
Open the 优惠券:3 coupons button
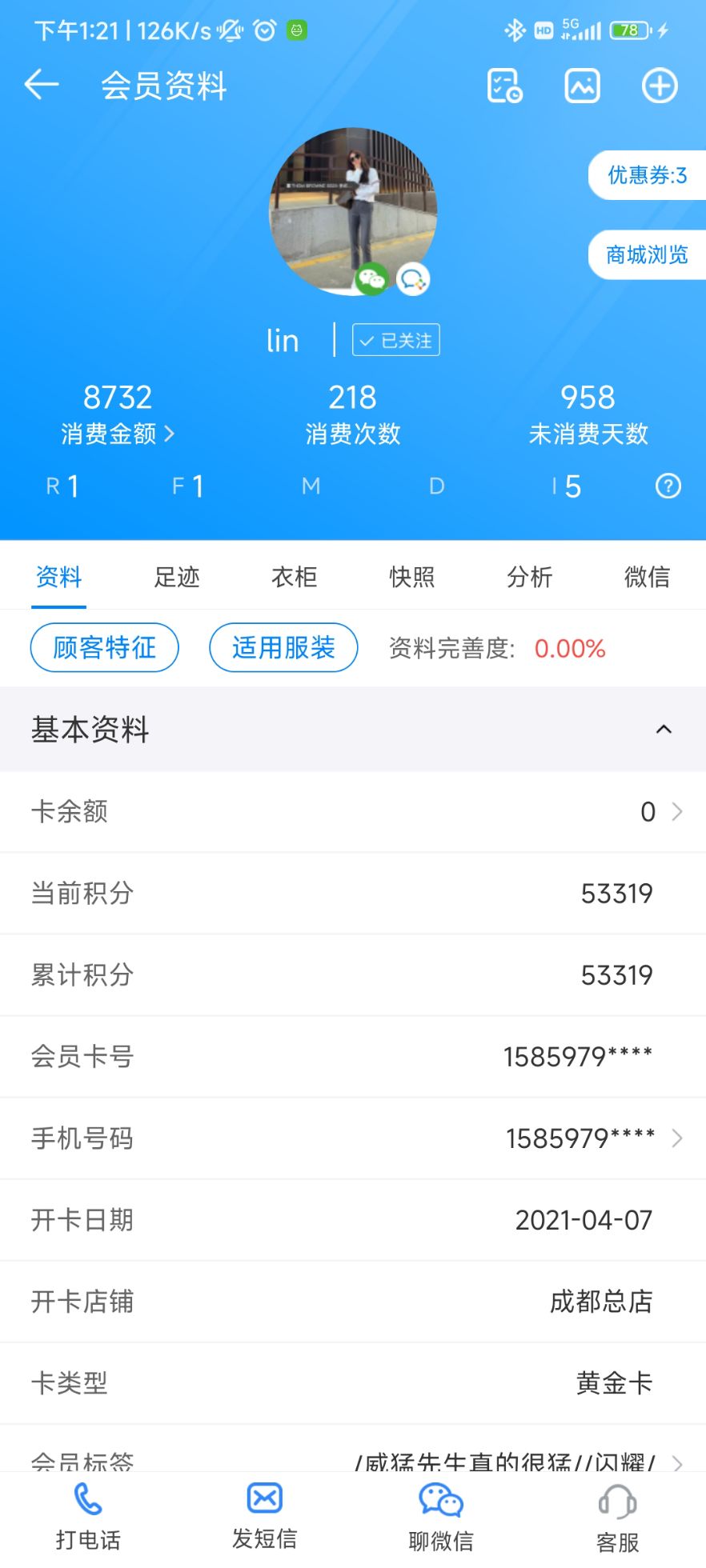(x=647, y=175)
